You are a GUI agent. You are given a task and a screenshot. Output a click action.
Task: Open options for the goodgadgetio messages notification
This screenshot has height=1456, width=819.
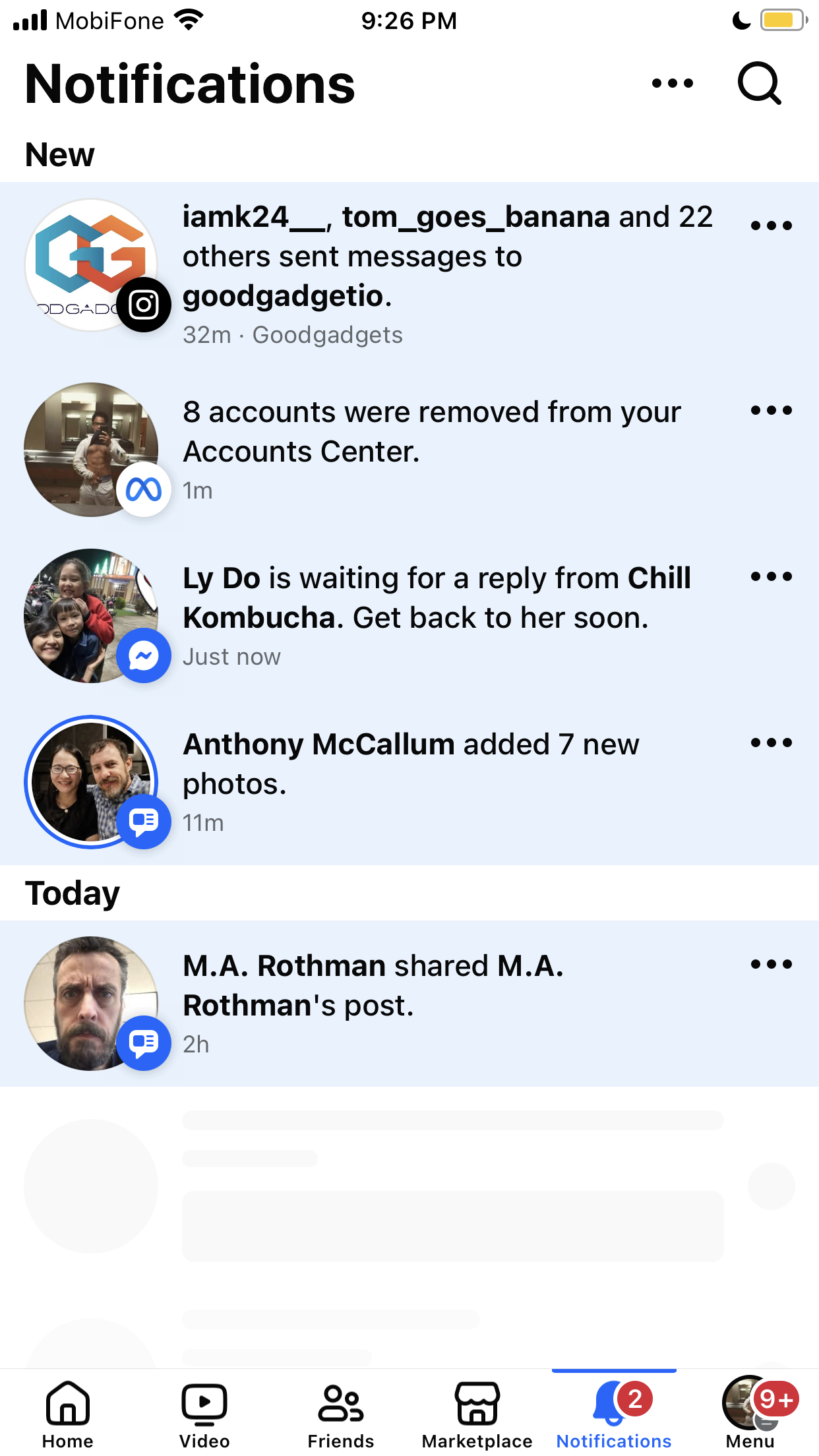(771, 226)
